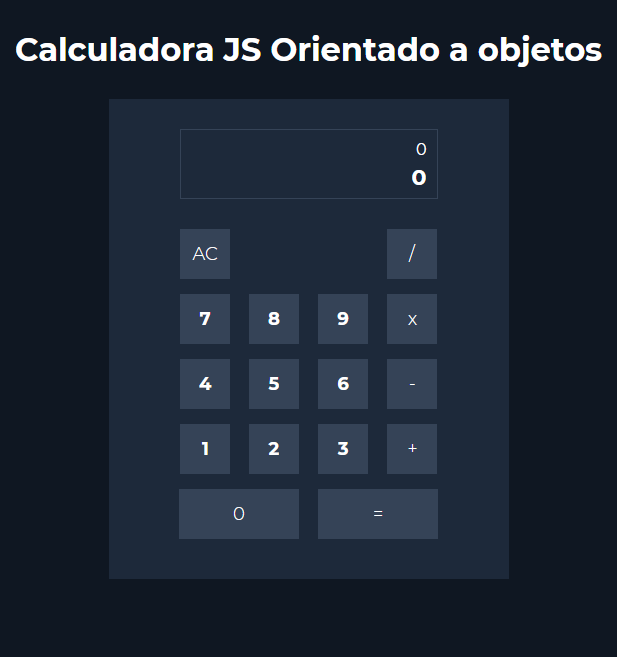Image resolution: width=617 pixels, height=657 pixels.
Task: Tap the wide 0 key
Action: coord(239,514)
